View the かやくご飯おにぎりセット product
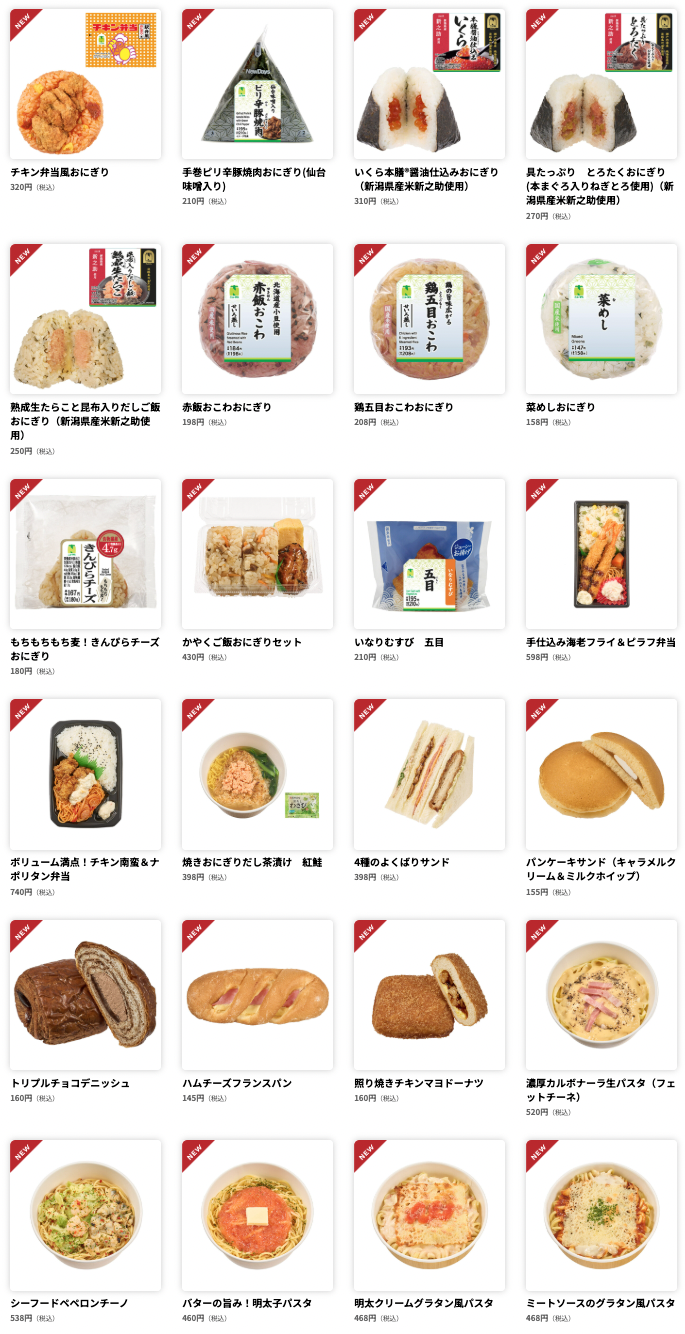Viewport: 685px width, 1334px height. coord(257,555)
